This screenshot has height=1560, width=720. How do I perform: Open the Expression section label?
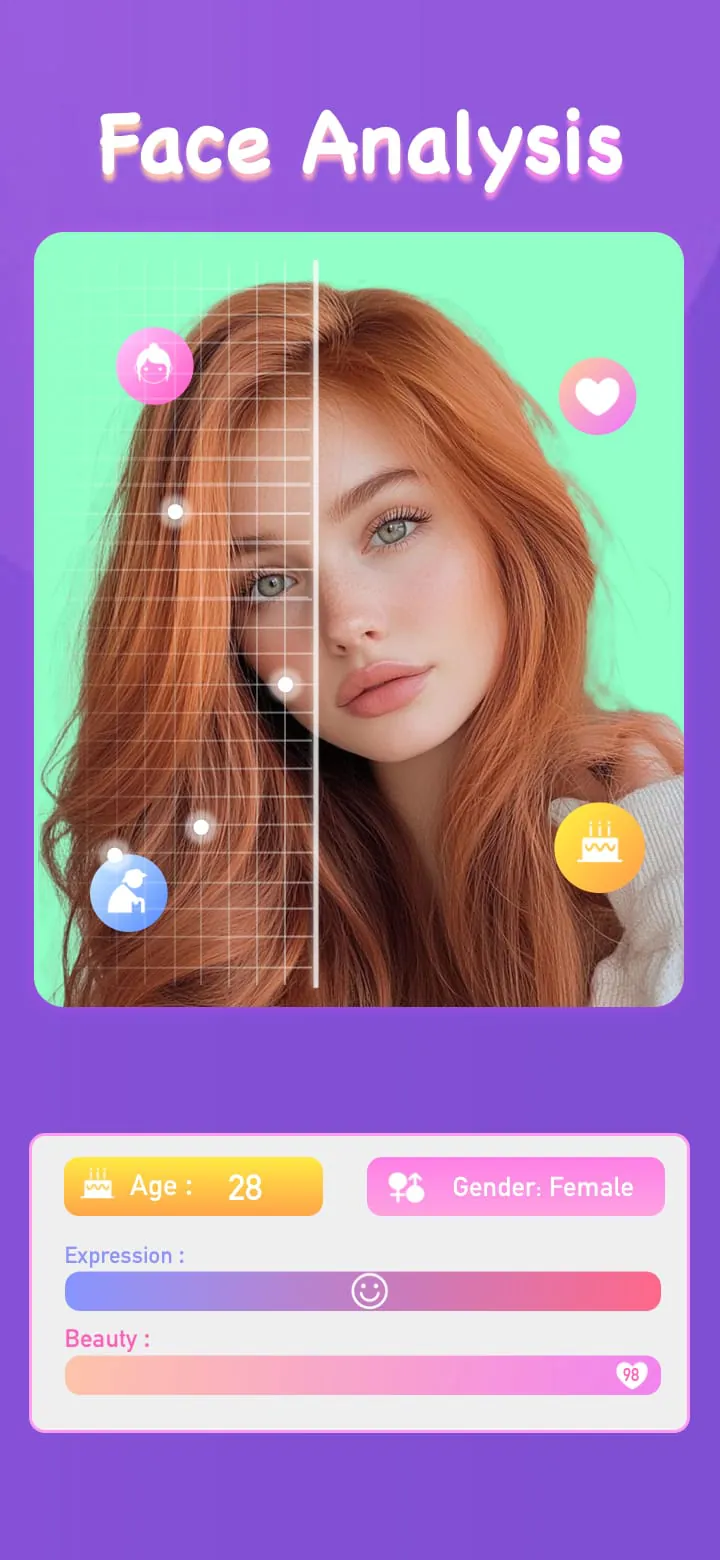124,1255
